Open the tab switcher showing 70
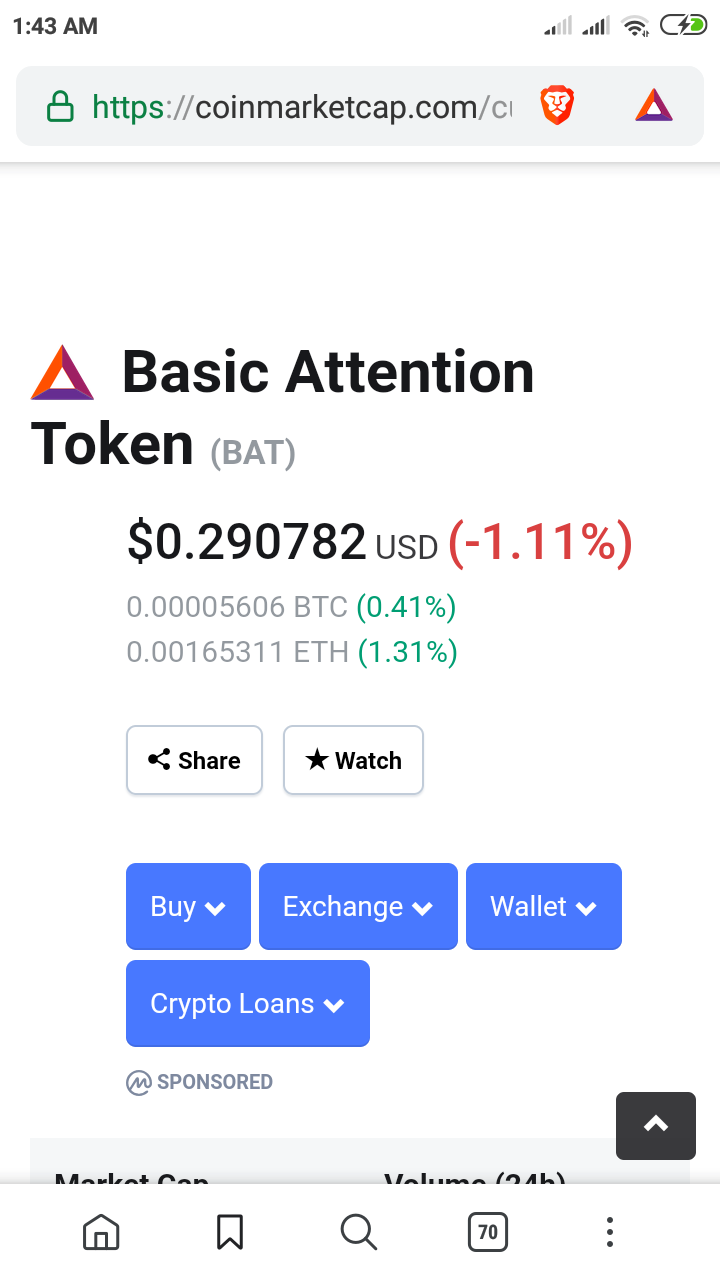Viewport: 720px width, 1280px height. click(x=487, y=1231)
